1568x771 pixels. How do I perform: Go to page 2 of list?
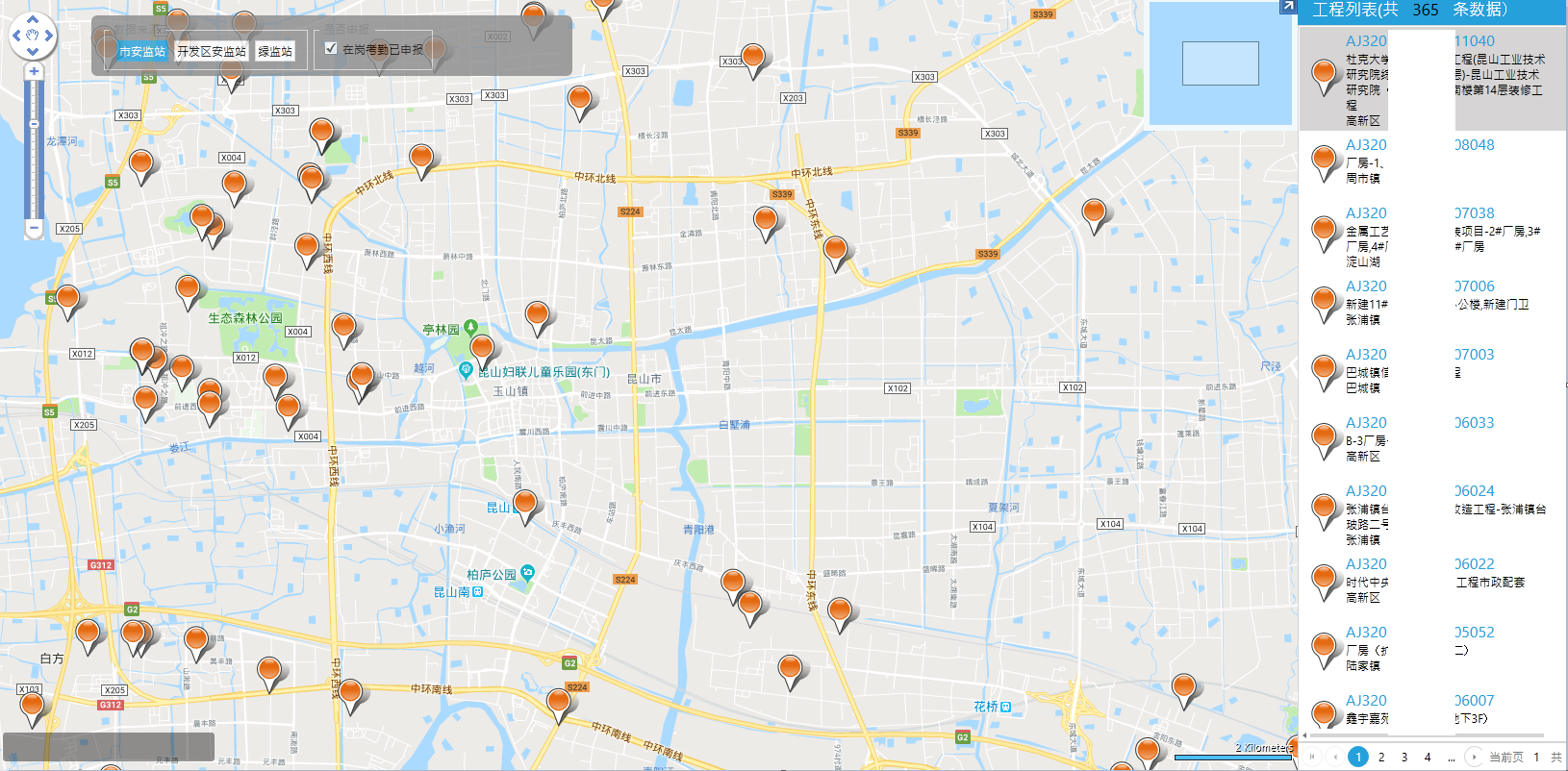click(x=1381, y=757)
